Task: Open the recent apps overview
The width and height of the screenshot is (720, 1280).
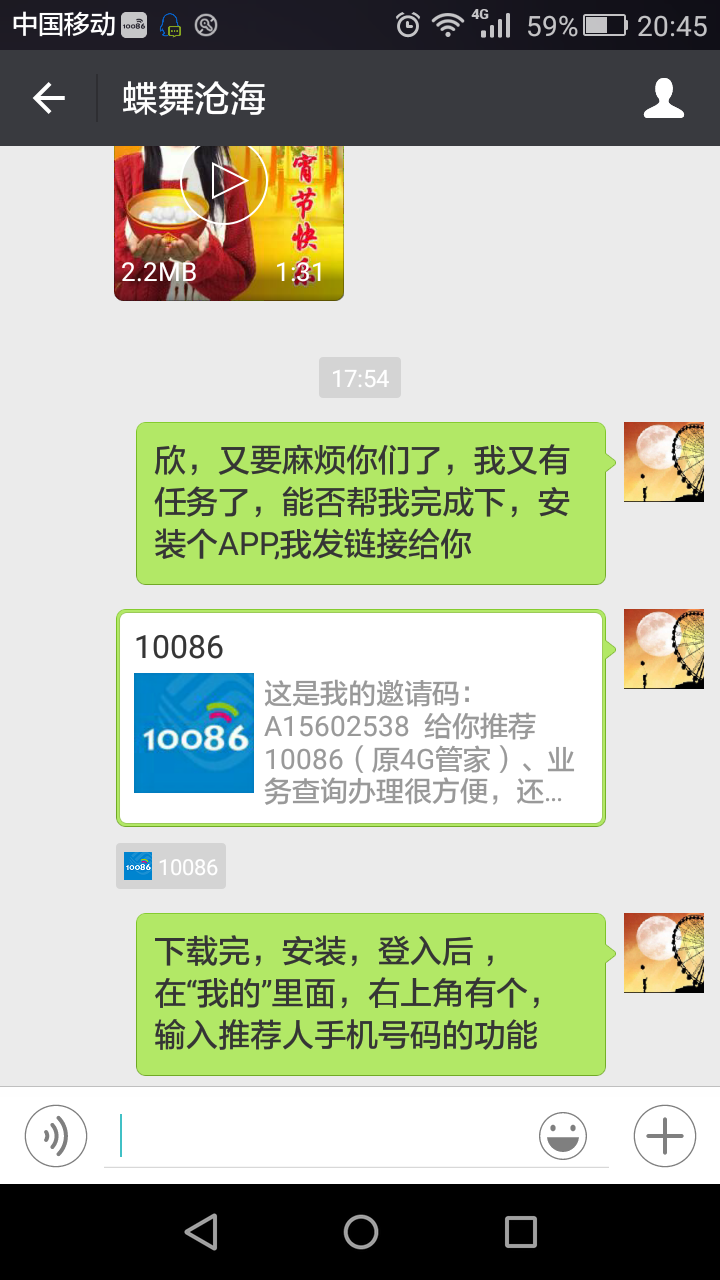Action: (x=521, y=1232)
